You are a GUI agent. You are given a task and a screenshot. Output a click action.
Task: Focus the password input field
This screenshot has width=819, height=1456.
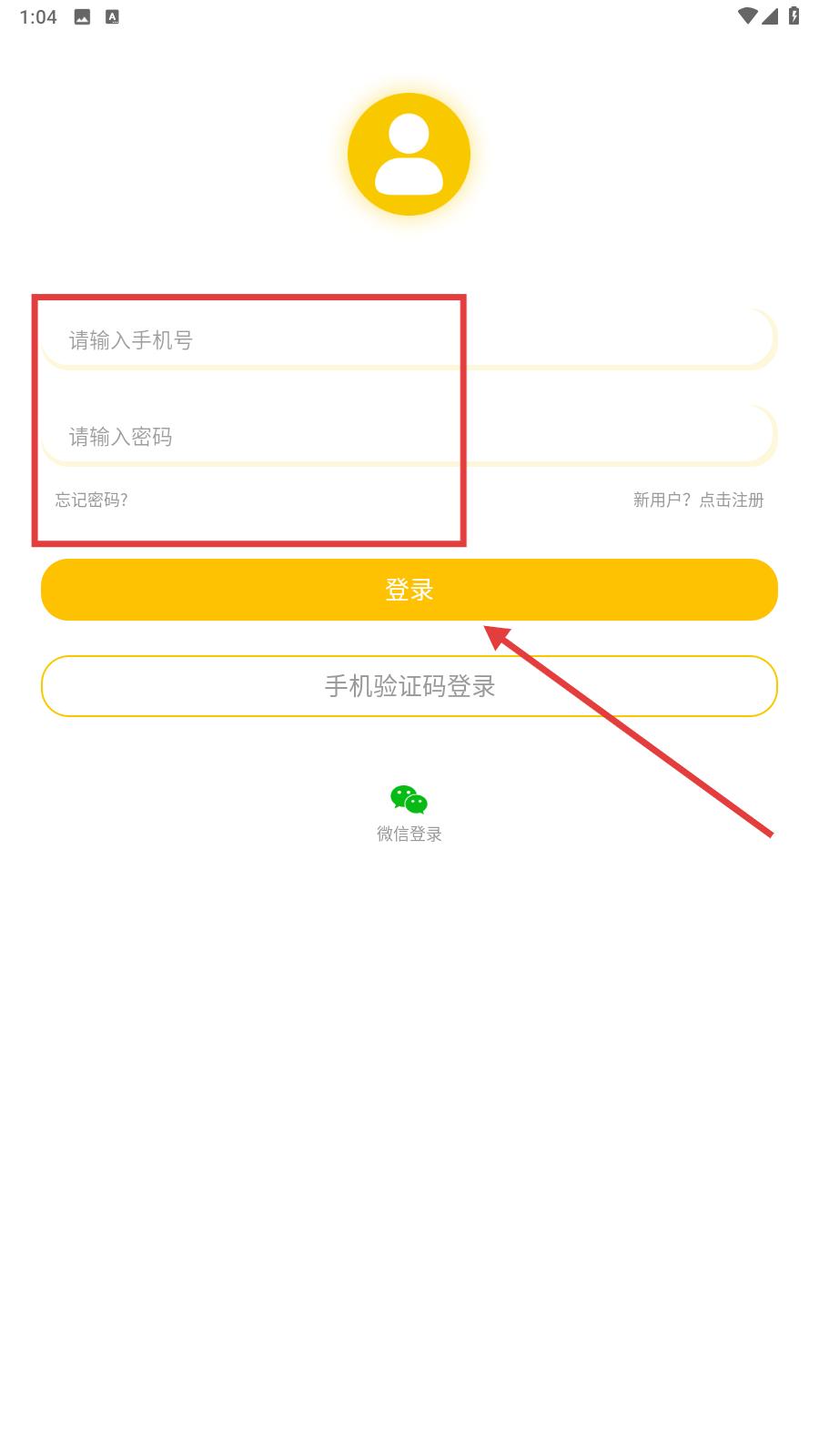pyautogui.click(x=409, y=436)
